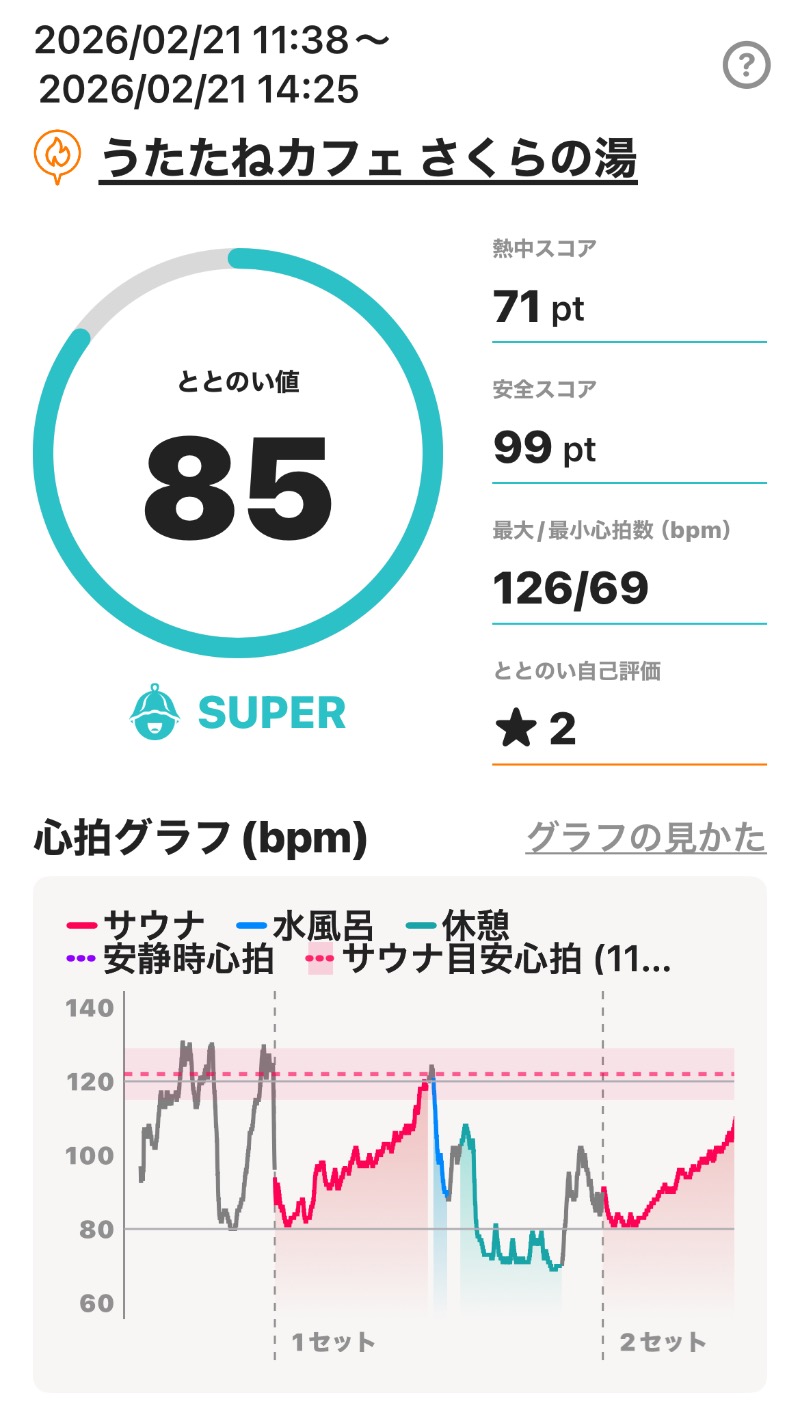Viewport: 800px width, 1406px height.
Task: Open the グラフの見かた graph guide
Action: [646, 837]
